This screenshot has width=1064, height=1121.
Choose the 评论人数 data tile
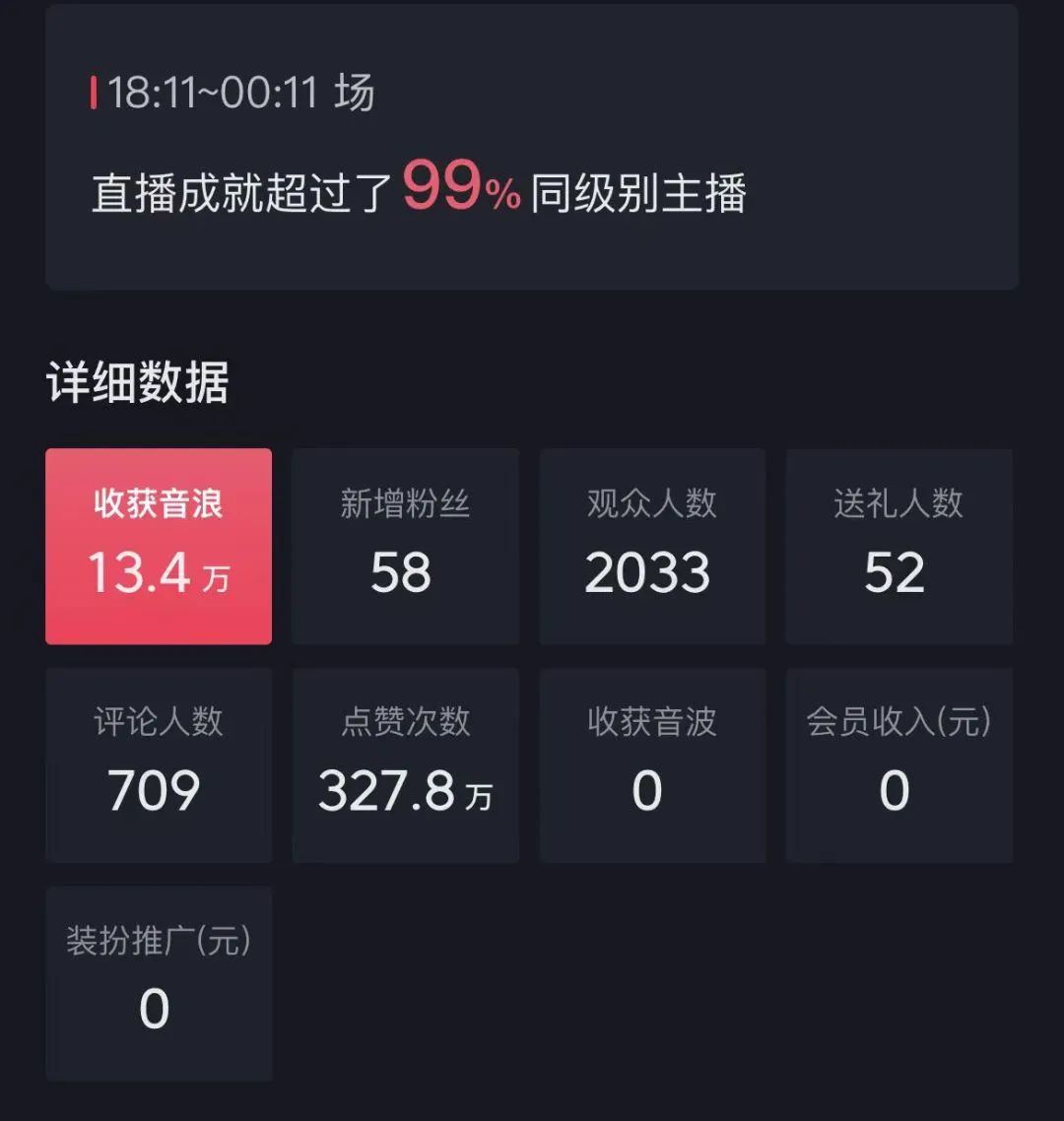coord(159,765)
